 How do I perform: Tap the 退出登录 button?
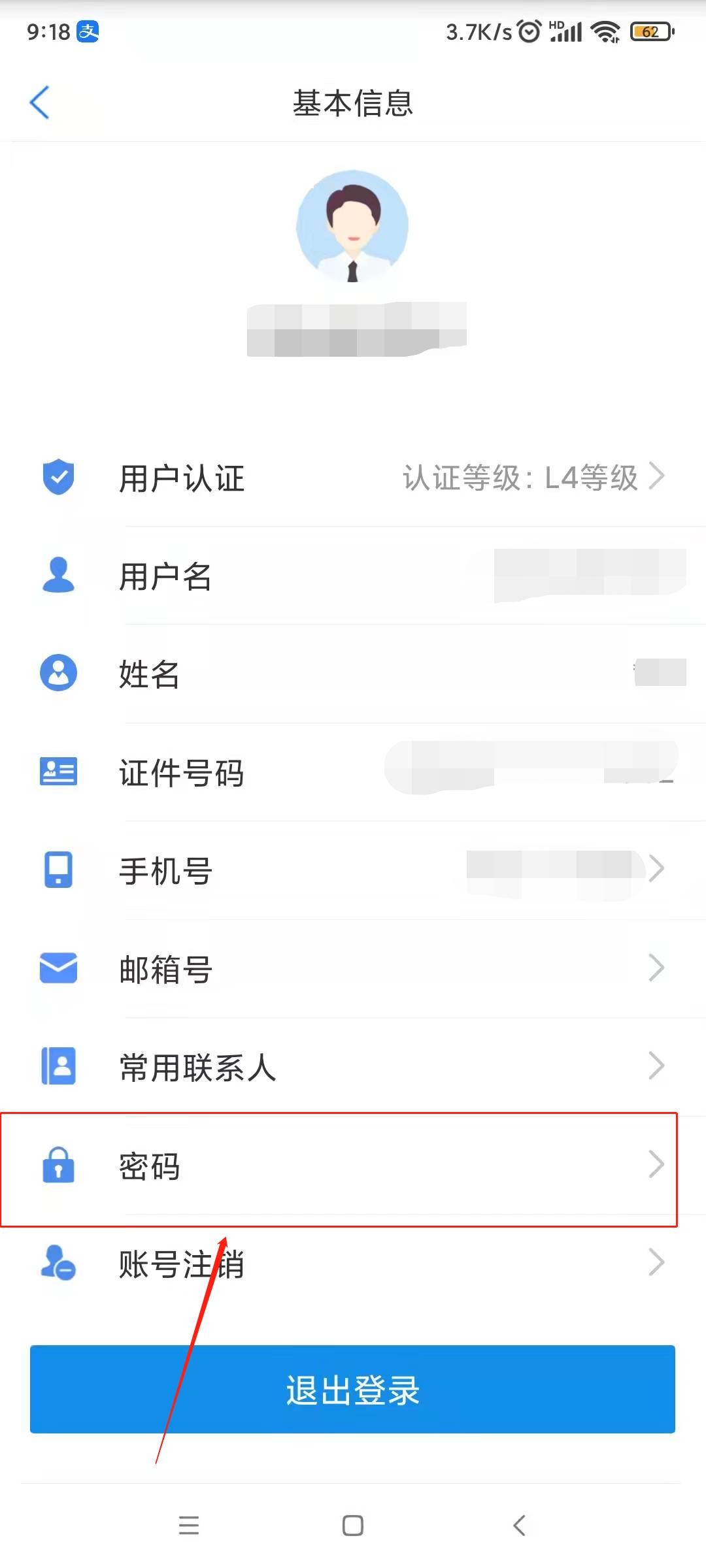pyautogui.click(x=352, y=1390)
